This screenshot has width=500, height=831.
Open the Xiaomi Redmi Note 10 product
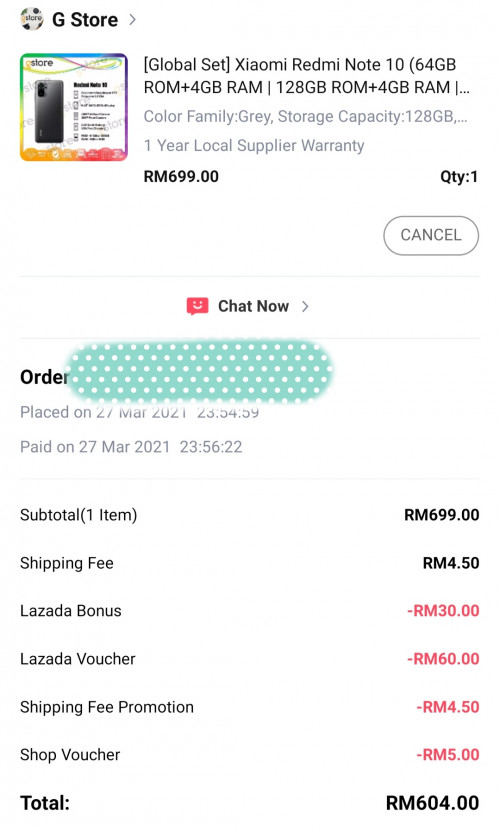point(306,76)
